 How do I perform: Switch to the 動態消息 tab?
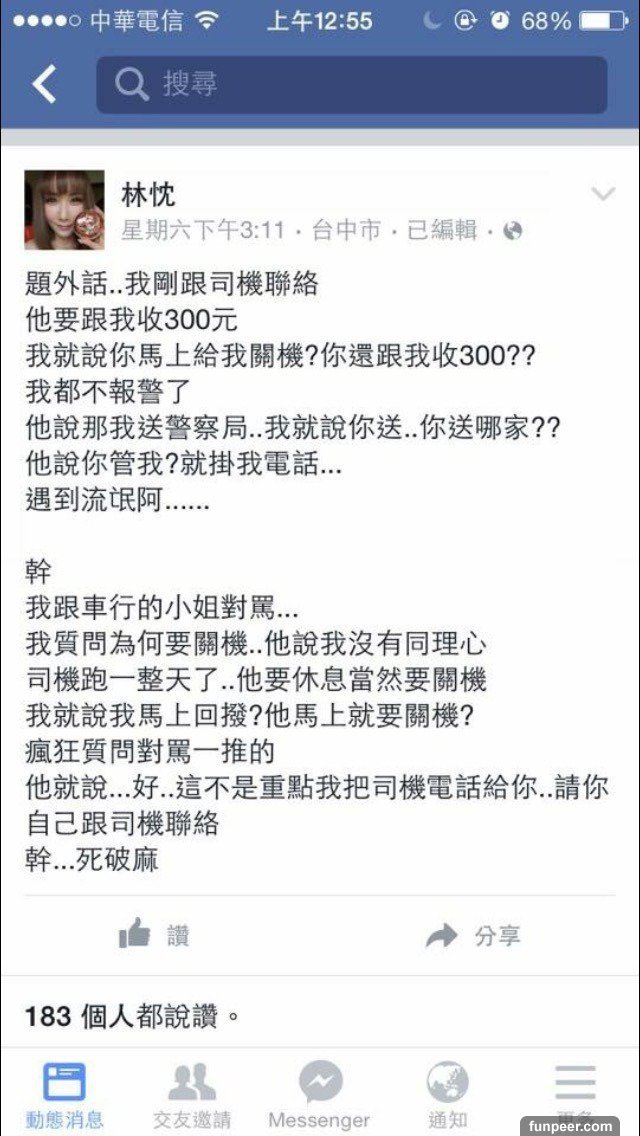65,1094
